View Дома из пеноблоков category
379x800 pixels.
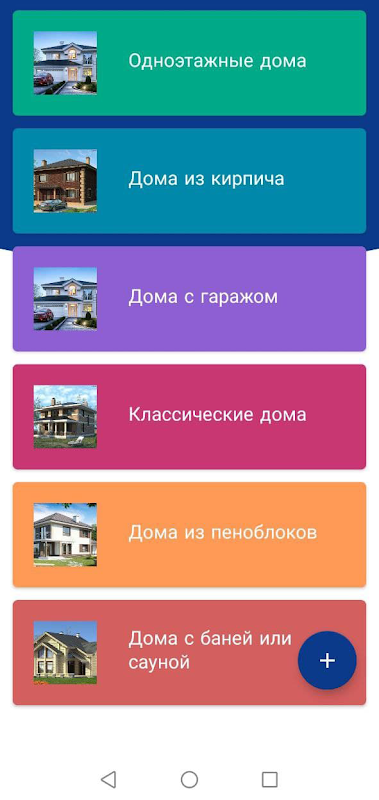tap(189, 534)
